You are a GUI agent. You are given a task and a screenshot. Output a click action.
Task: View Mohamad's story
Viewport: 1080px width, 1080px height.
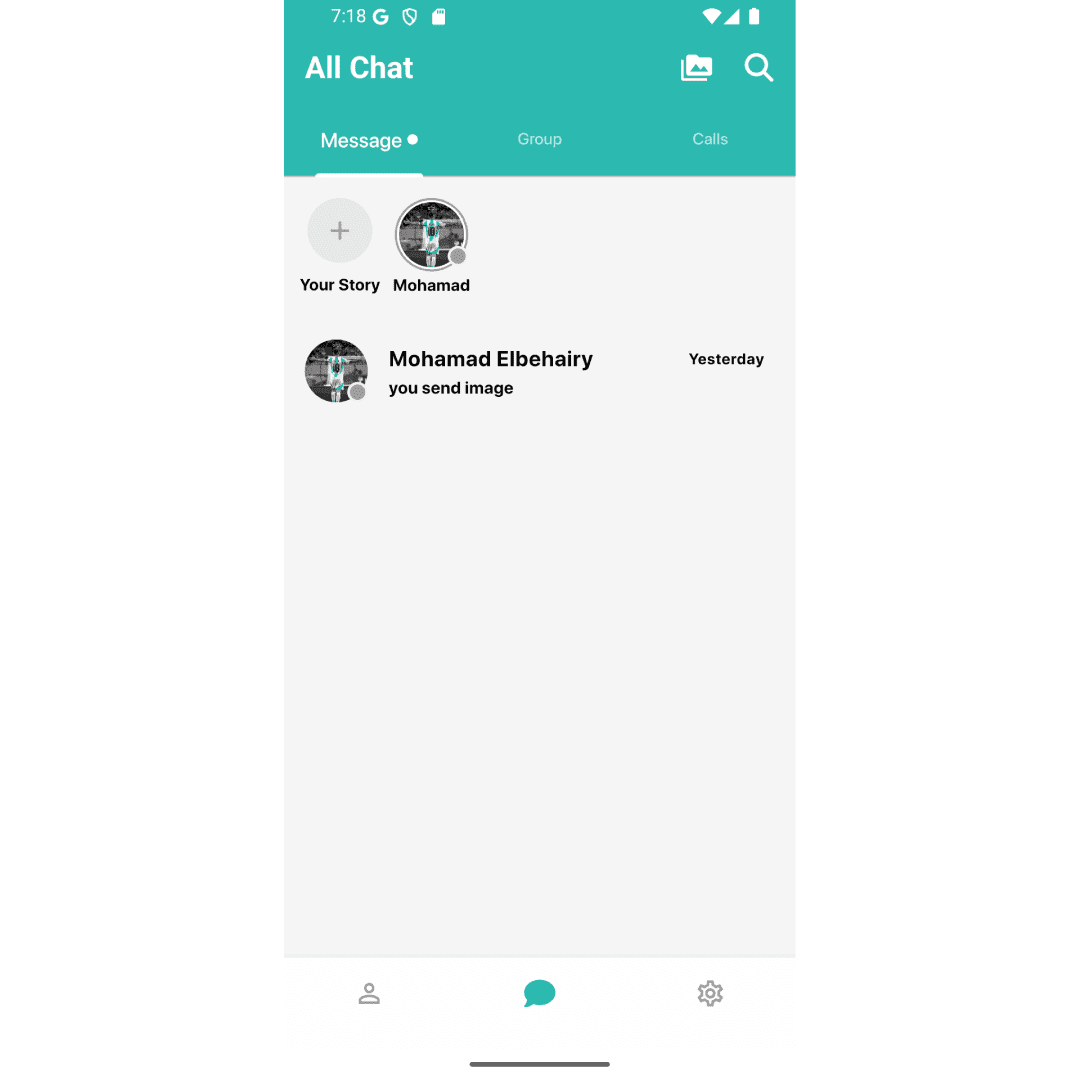[x=431, y=234]
